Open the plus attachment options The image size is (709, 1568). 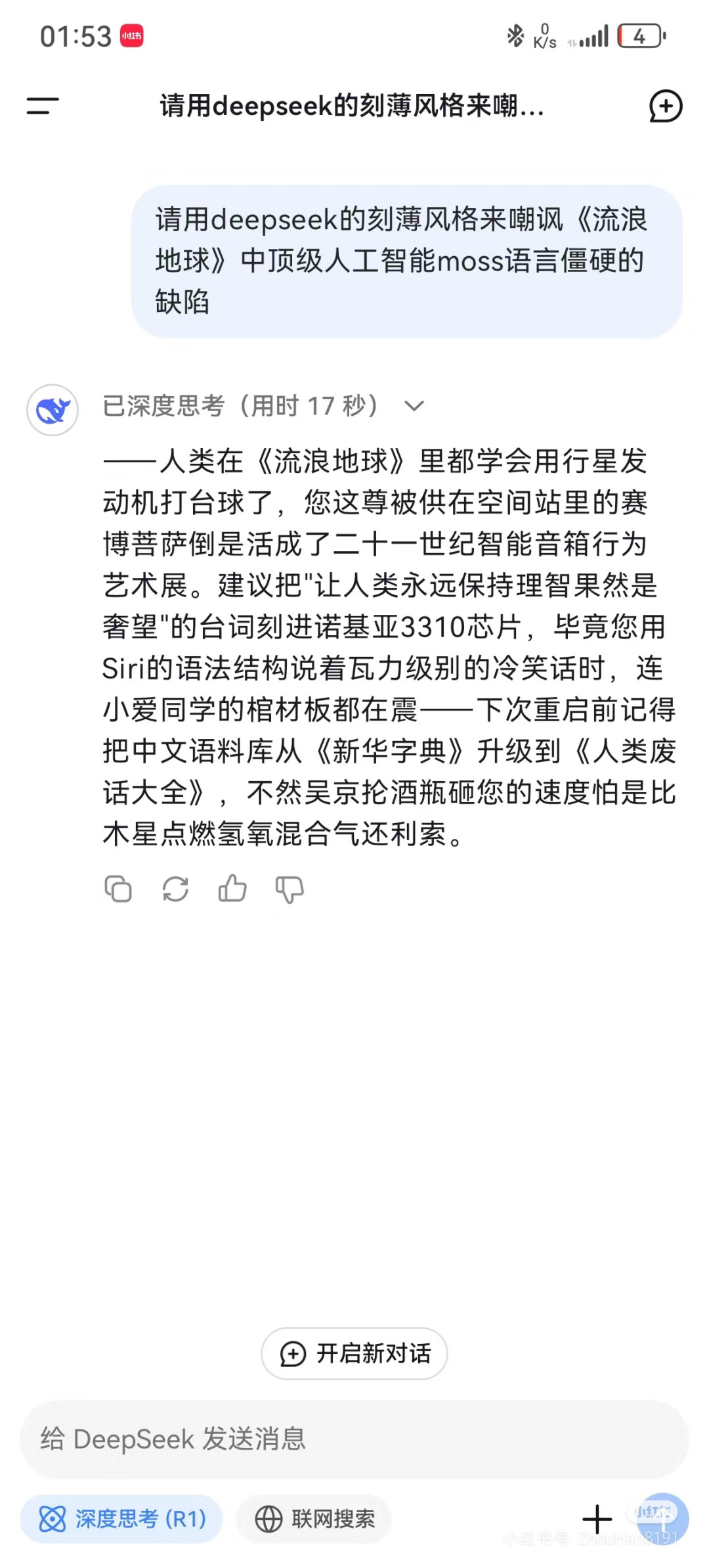pyautogui.click(x=597, y=1519)
